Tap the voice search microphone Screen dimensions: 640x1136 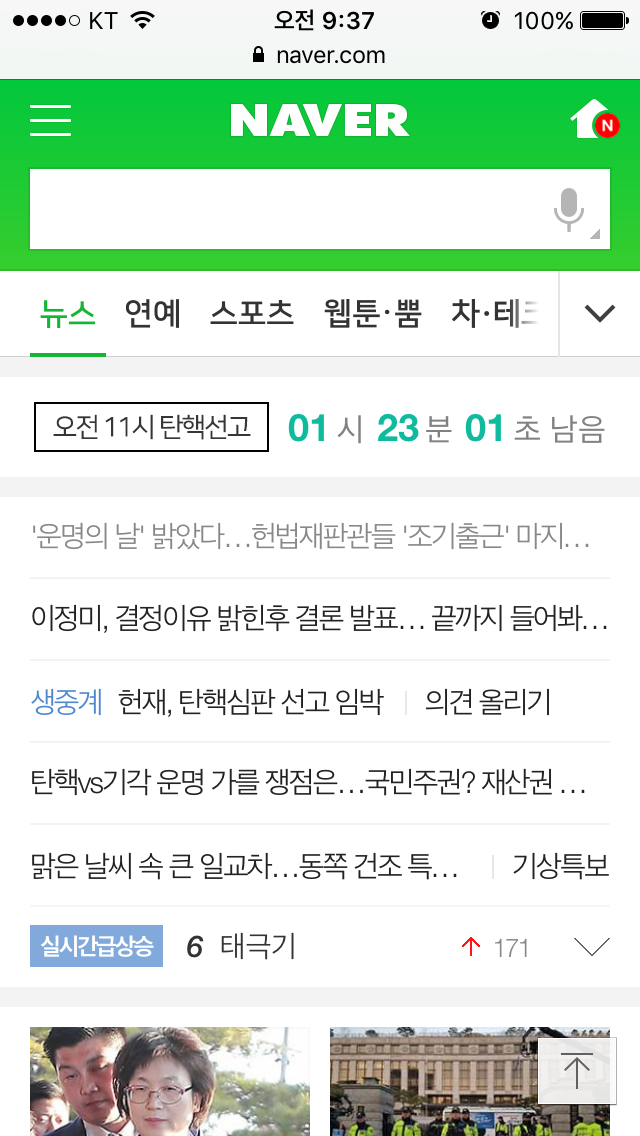pos(571,210)
